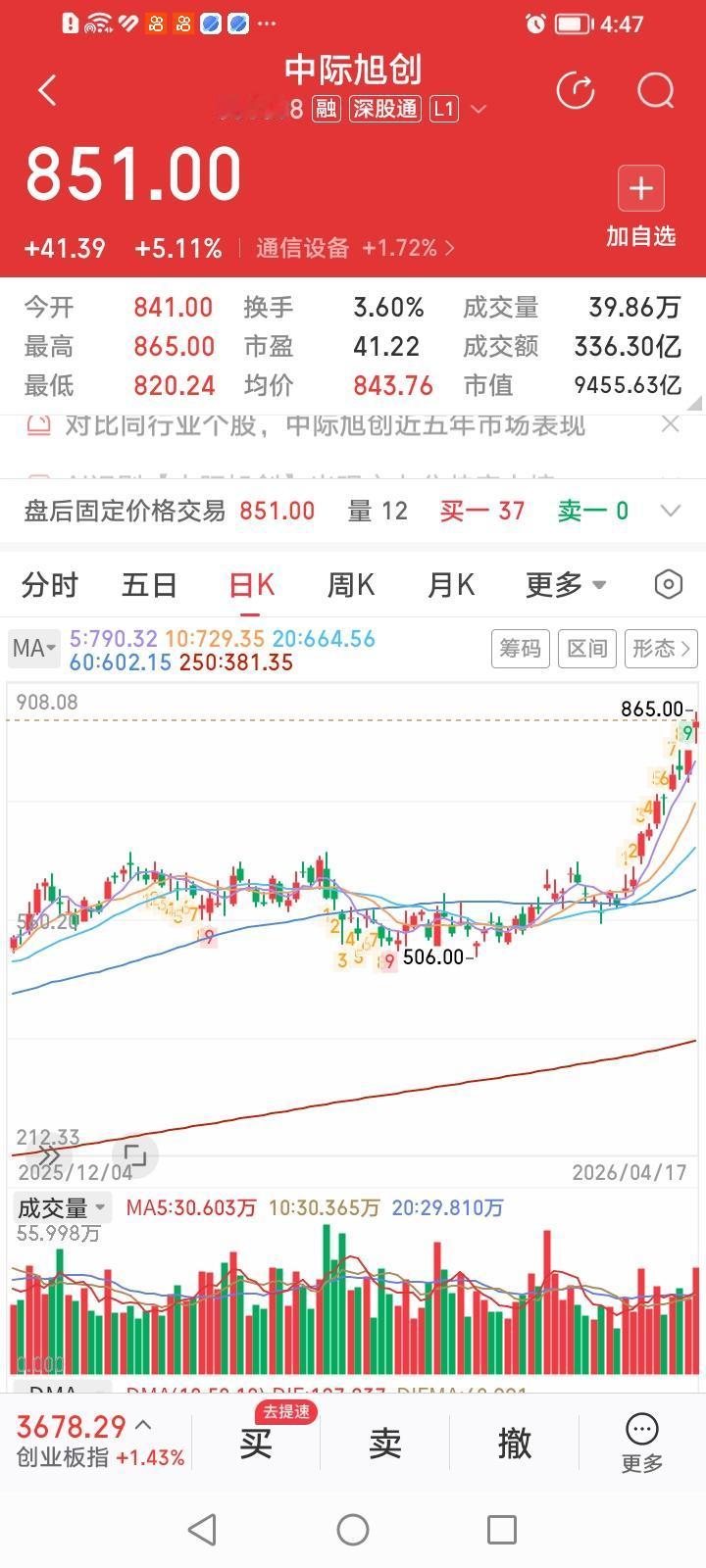706x1568 pixels.
Task: Open chart settings via target icon beside 更多
Action: pos(668,583)
